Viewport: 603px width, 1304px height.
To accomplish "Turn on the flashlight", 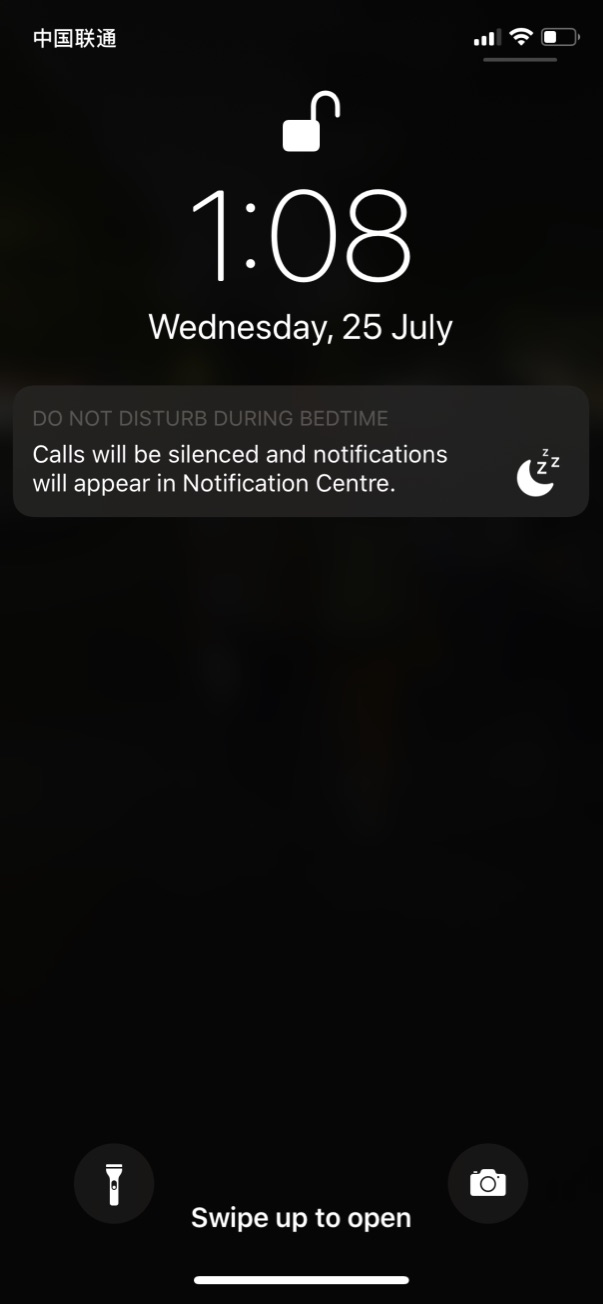I will click(x=114, y=1184).
